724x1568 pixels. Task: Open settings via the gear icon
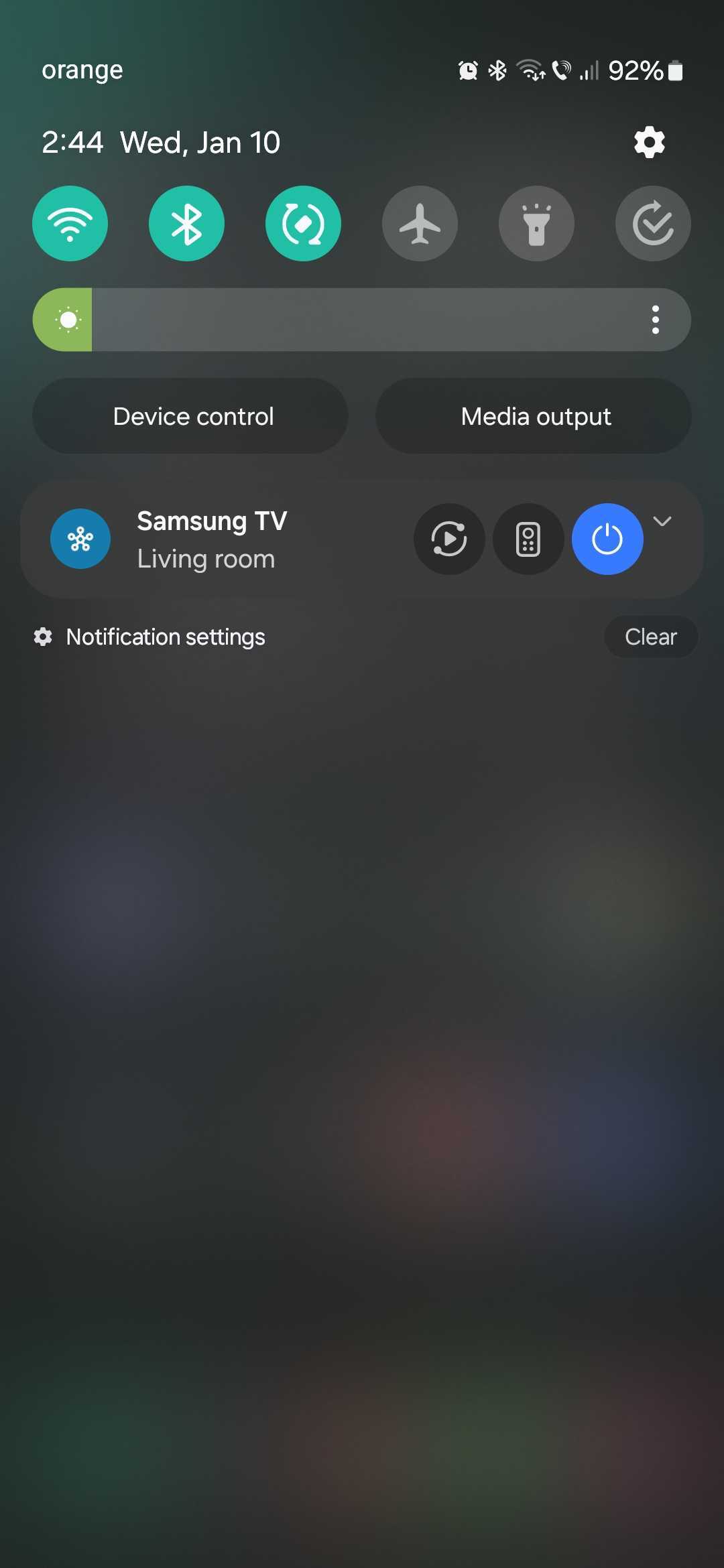pos(649,142)
